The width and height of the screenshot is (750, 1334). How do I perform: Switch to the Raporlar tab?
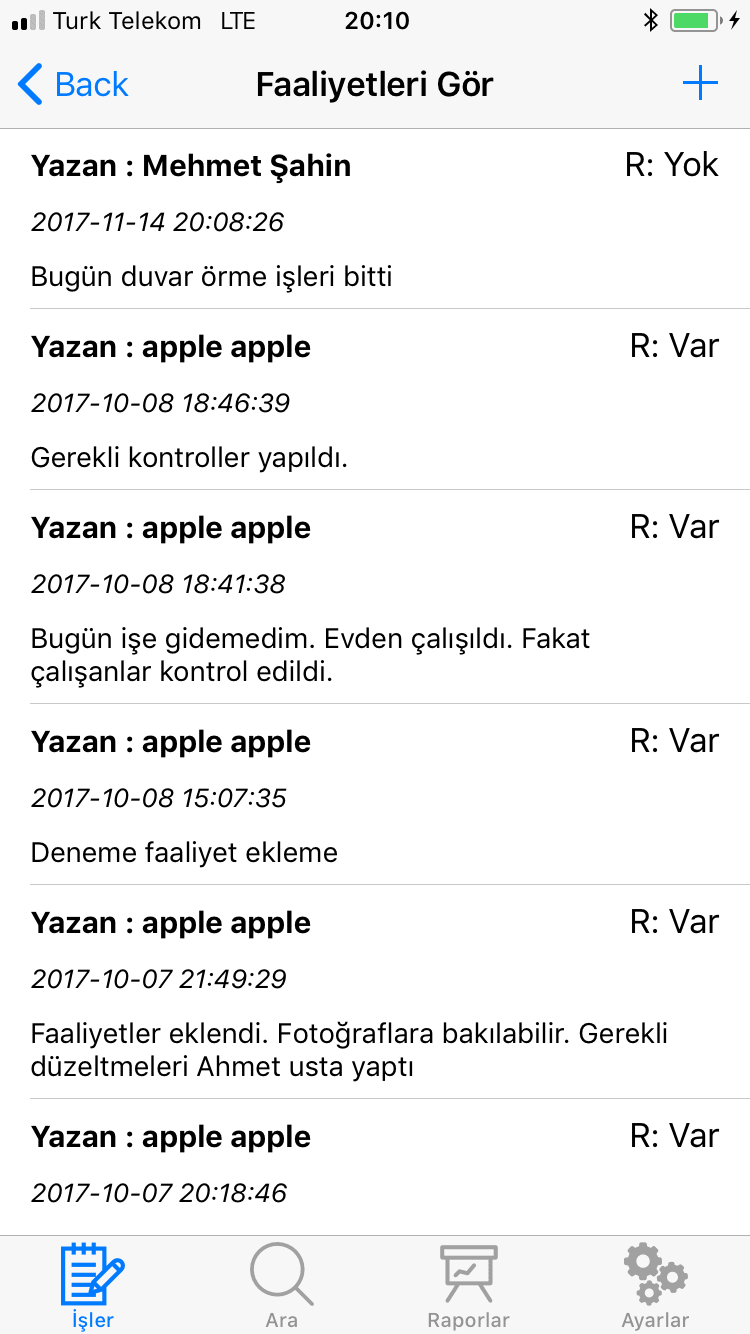pyautogui.click(x=468, y=1286)
